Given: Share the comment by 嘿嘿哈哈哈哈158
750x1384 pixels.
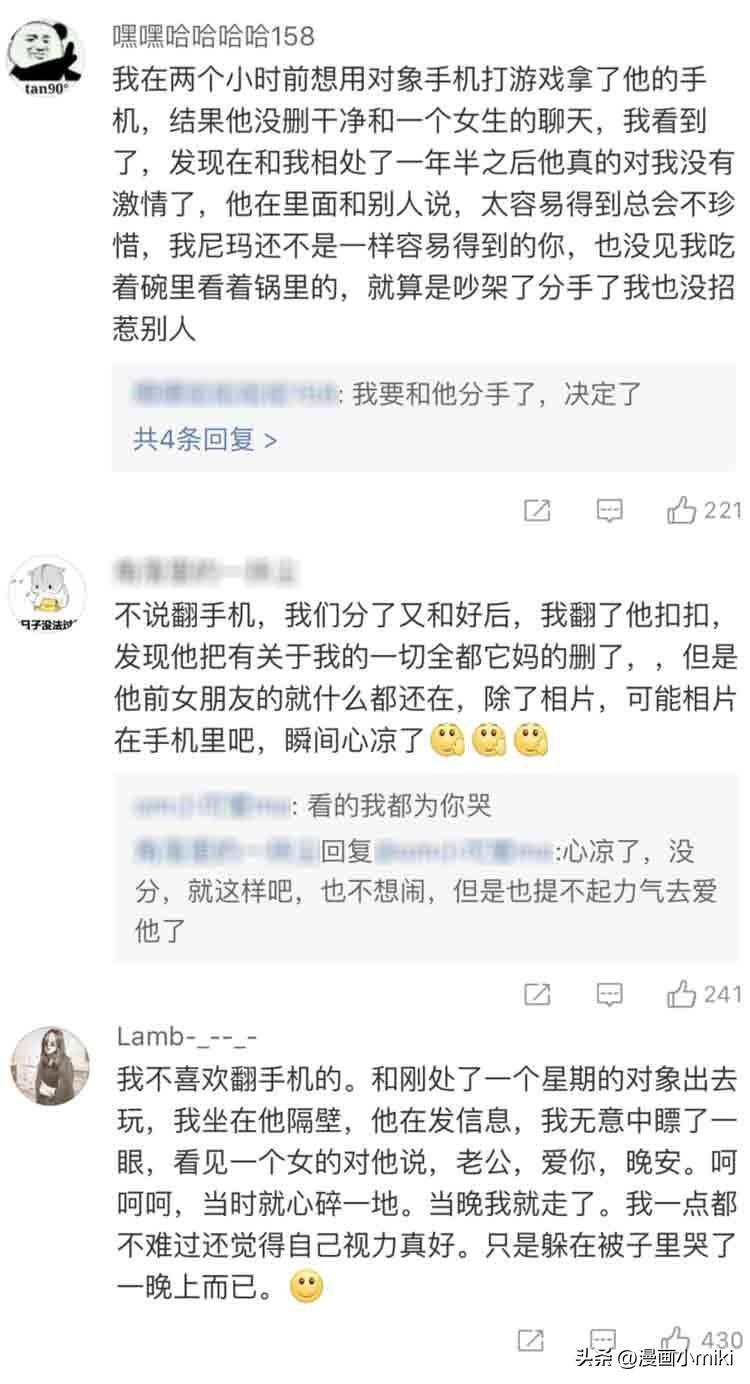Looking at the screenshot, I should (538, 511).
